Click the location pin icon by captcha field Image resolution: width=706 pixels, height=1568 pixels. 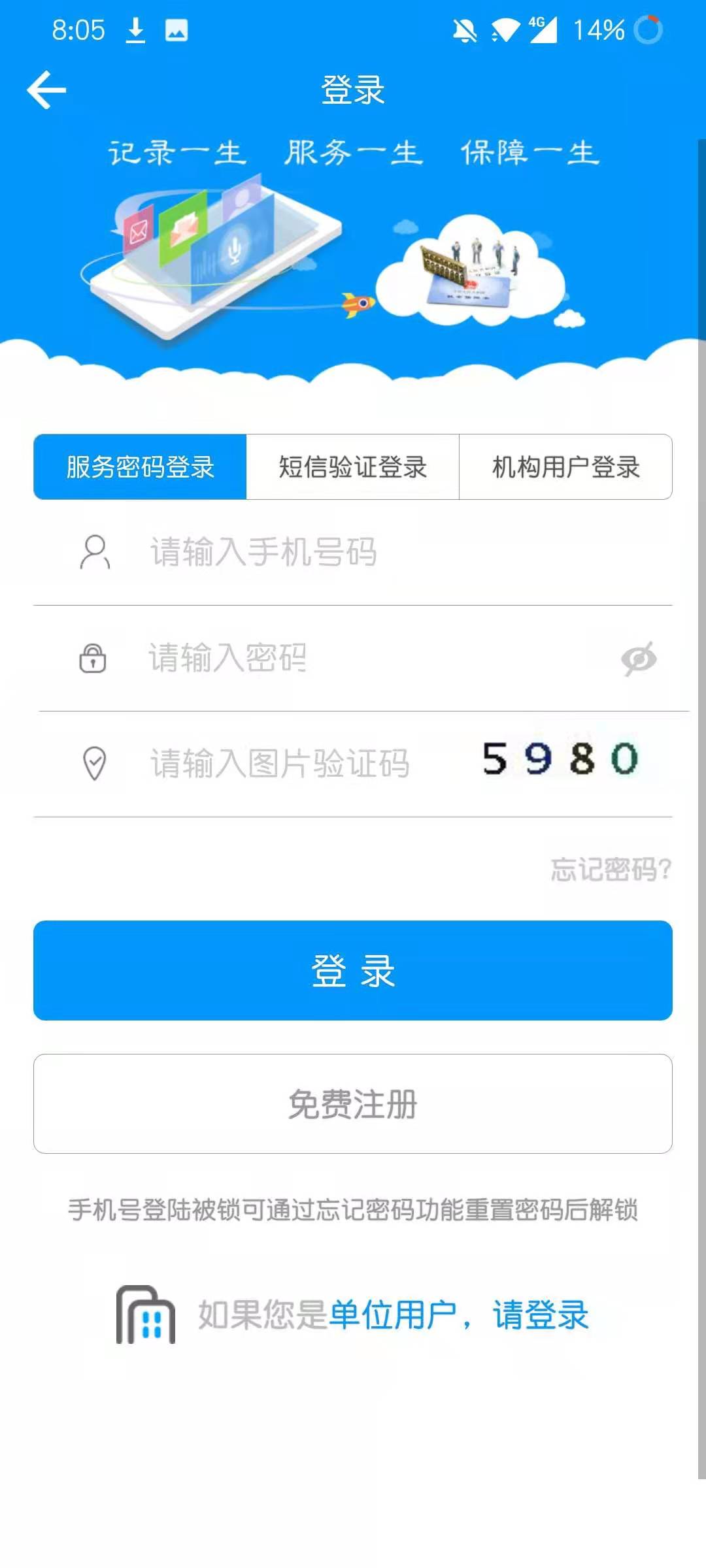click(93, 763)
